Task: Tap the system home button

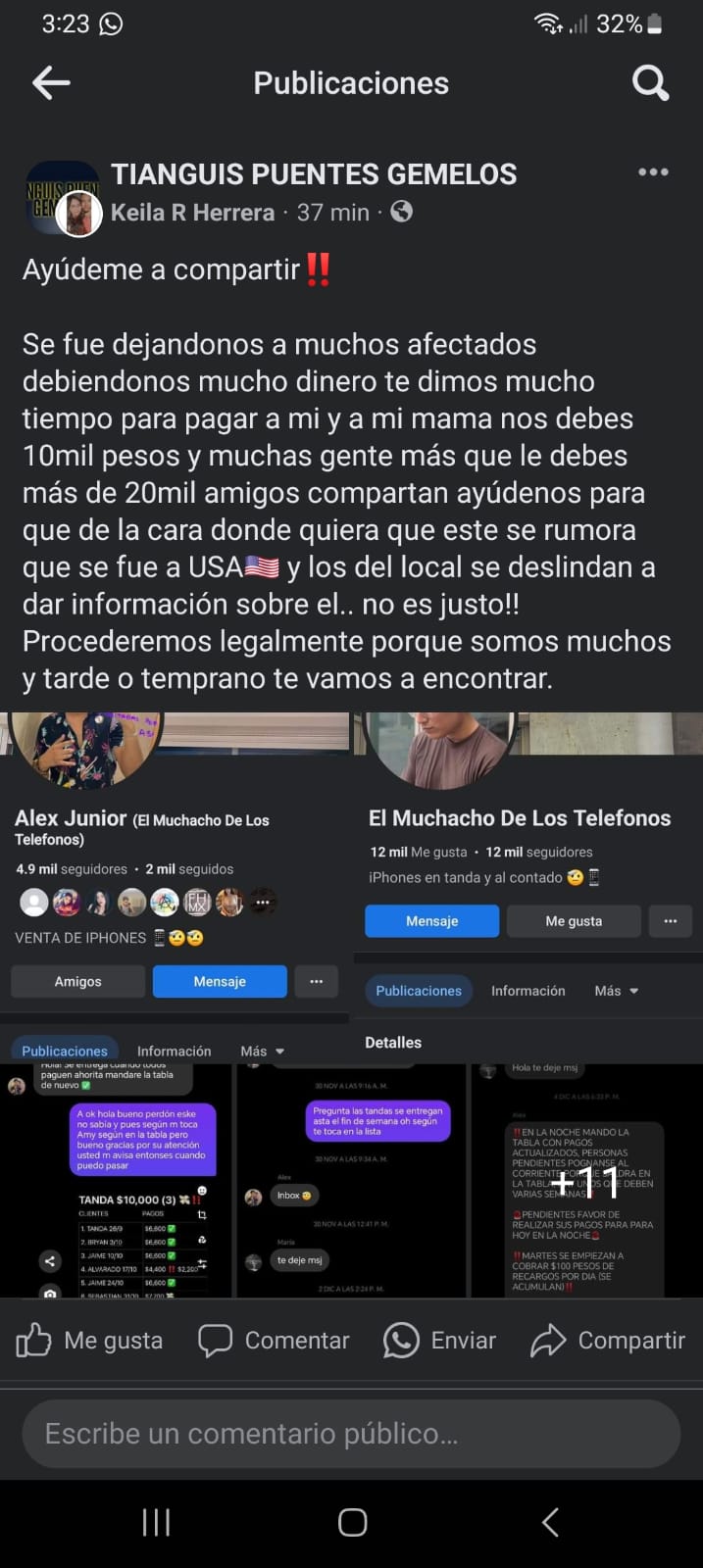Action: pyautogui.click(x=352, y=1522)
